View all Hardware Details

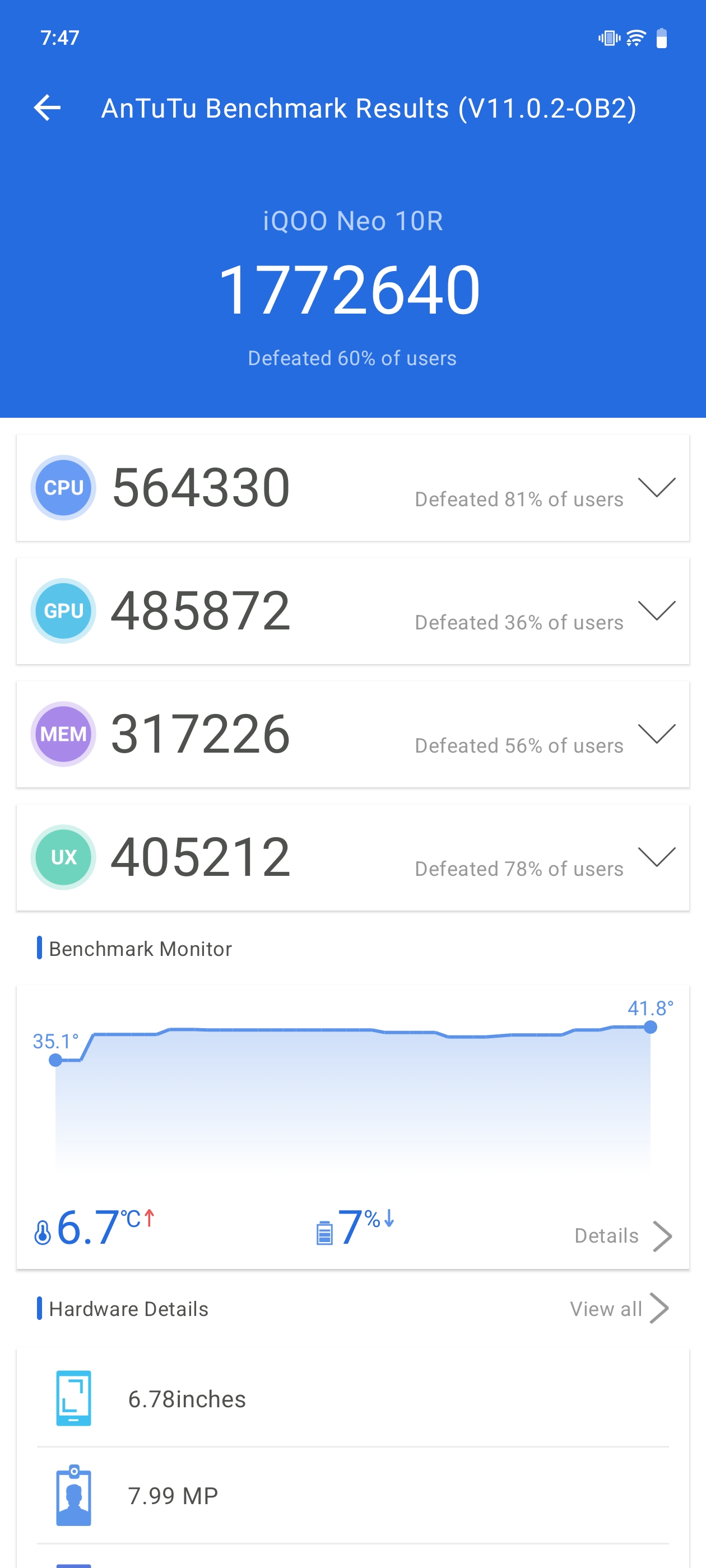coord(618,1309)
